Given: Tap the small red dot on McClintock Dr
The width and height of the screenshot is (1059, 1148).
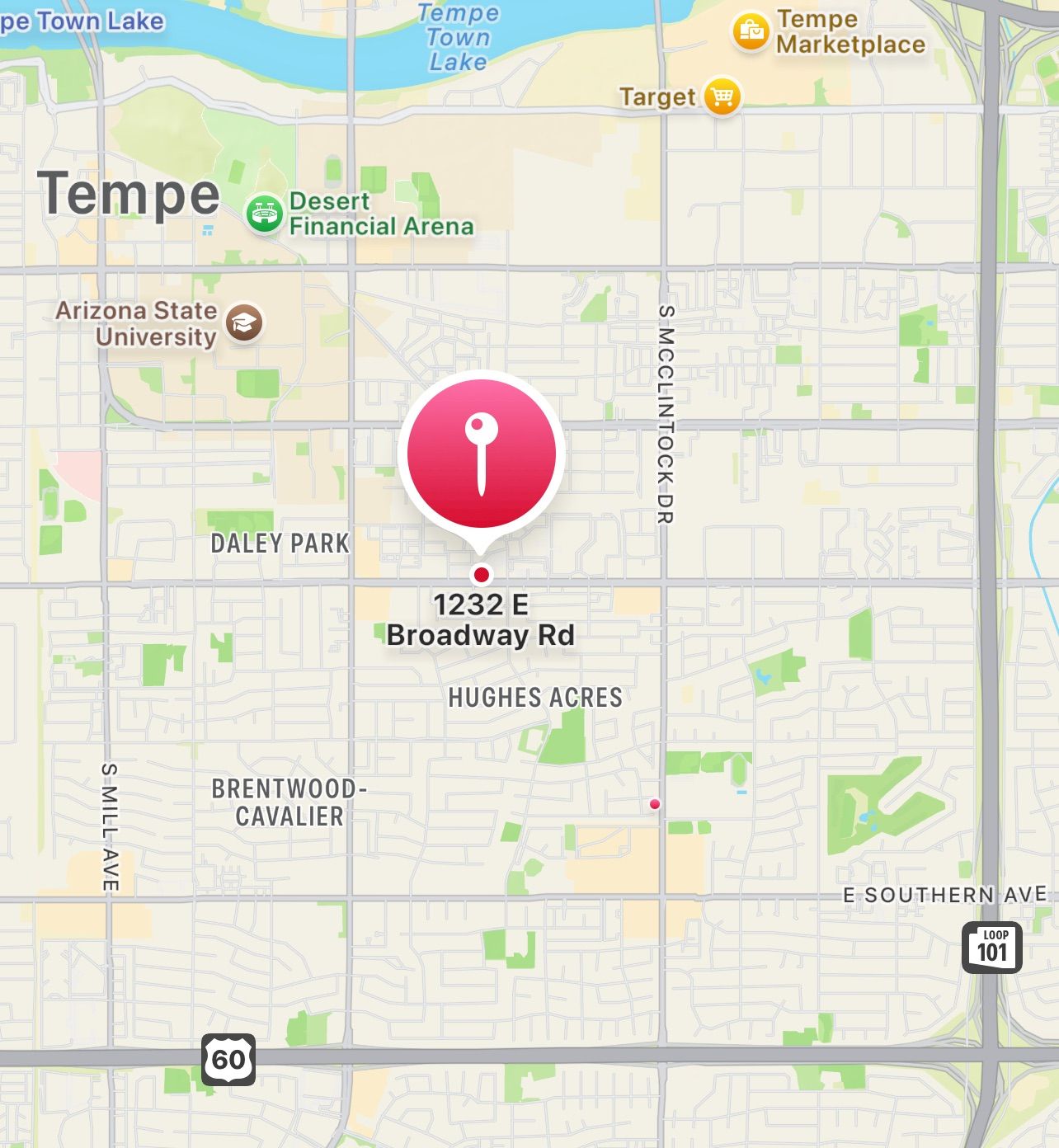Looking at the screenshot, I should pos(655,803).
